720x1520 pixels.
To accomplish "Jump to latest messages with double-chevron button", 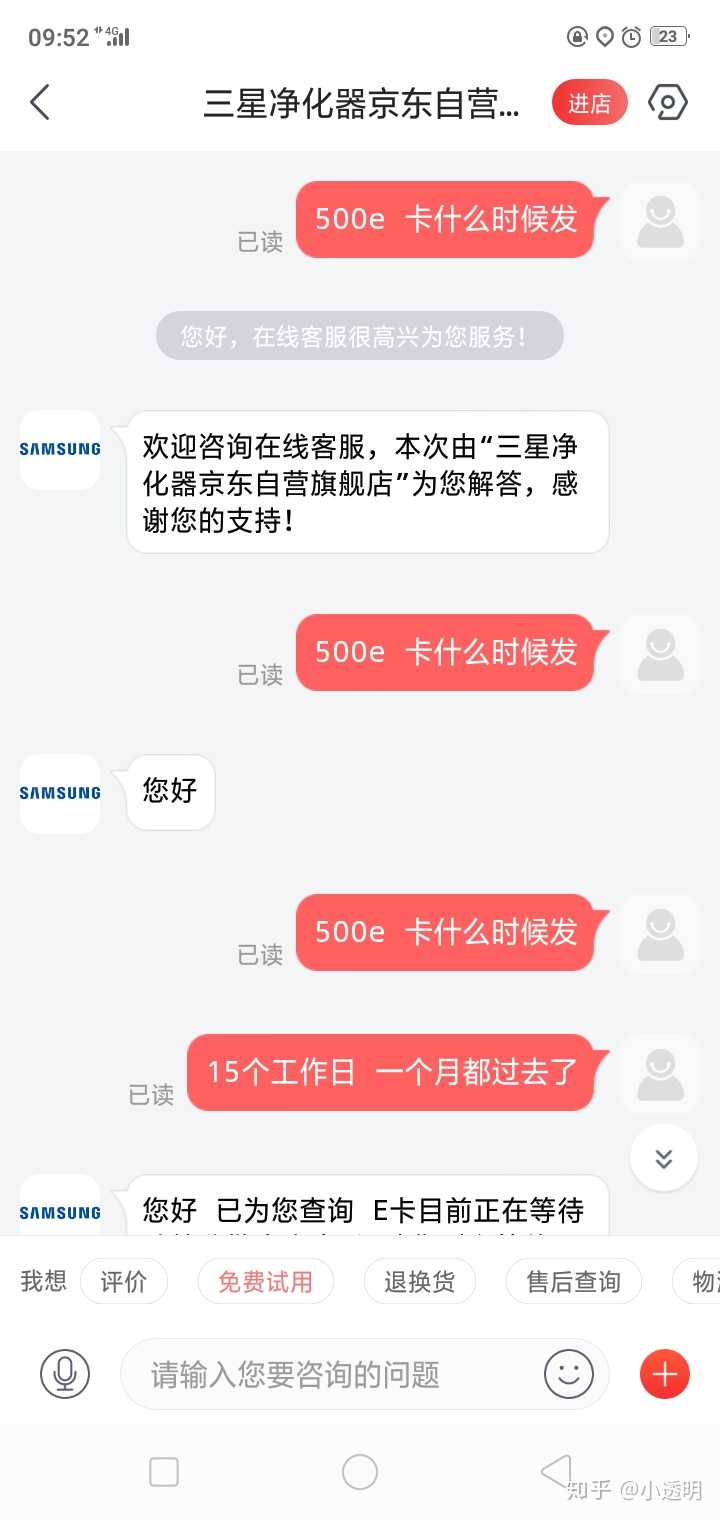I will (x=663, y=1158).
